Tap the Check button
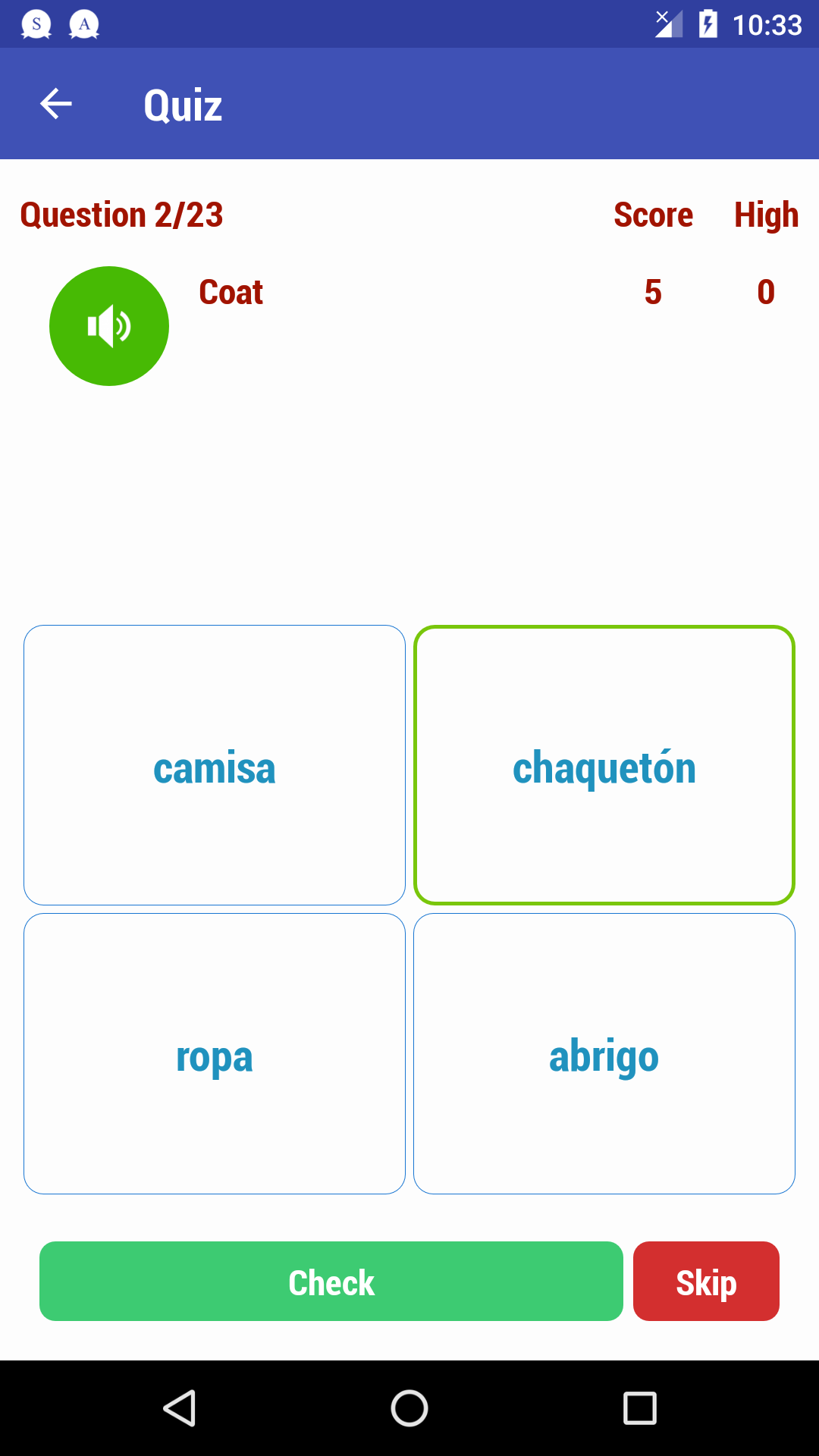Viewport: 819px width, 1456px height. pyautogui.click(x=331, y=1282)
